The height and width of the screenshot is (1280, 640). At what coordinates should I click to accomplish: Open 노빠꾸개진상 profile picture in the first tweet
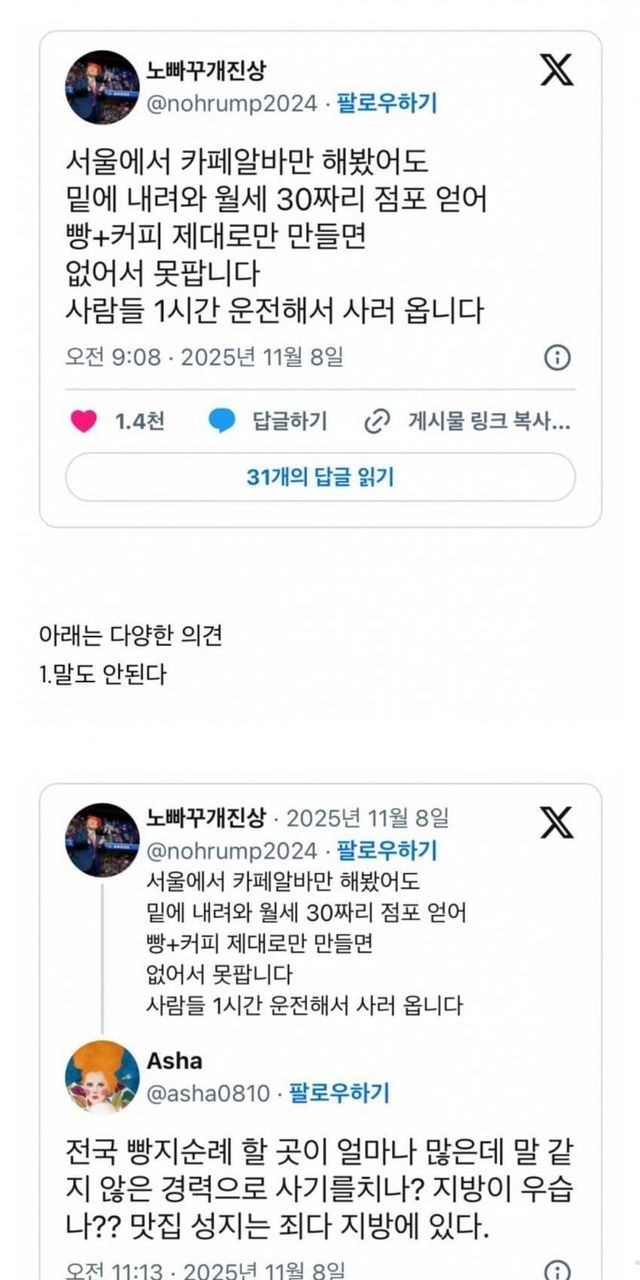pos(101,87)
